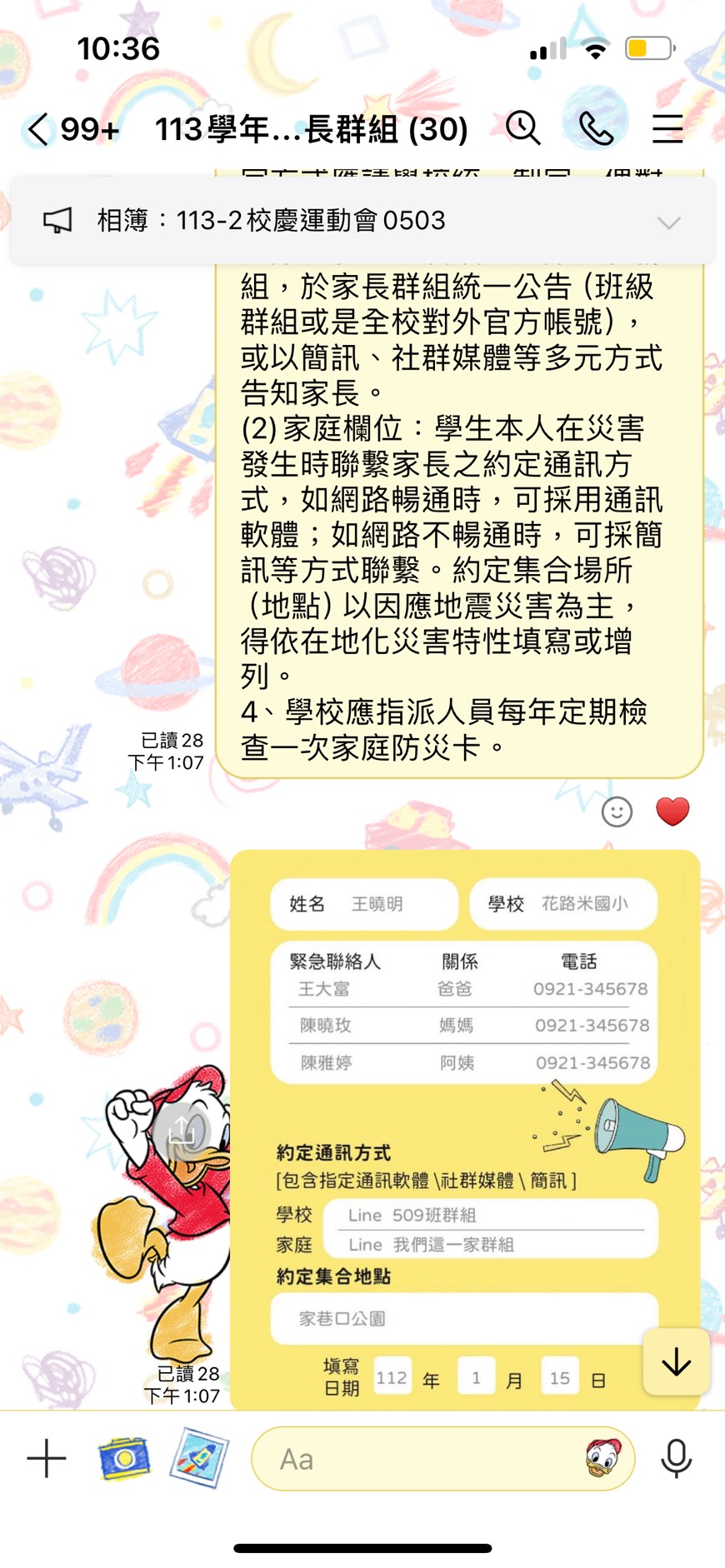Open the plus attachment menu
This screenshot has height=1568, width=725.
click(47, 1458)
